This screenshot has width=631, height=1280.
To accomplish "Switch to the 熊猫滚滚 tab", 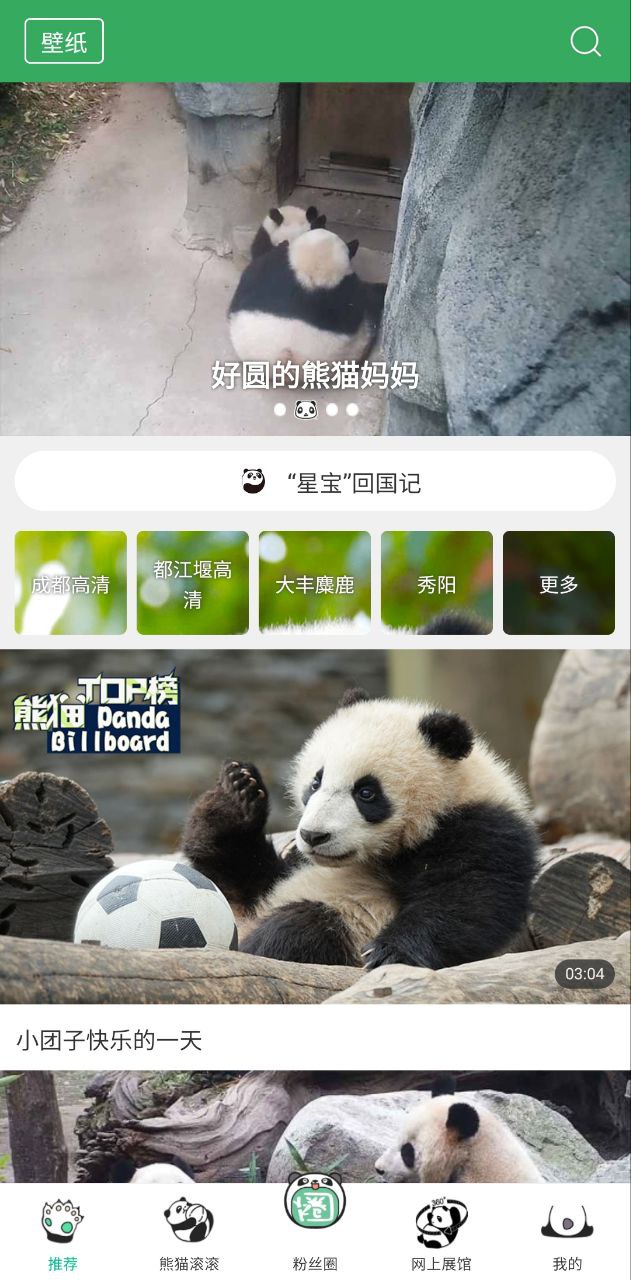I will pyautogui.click(x=189, y=1233).
